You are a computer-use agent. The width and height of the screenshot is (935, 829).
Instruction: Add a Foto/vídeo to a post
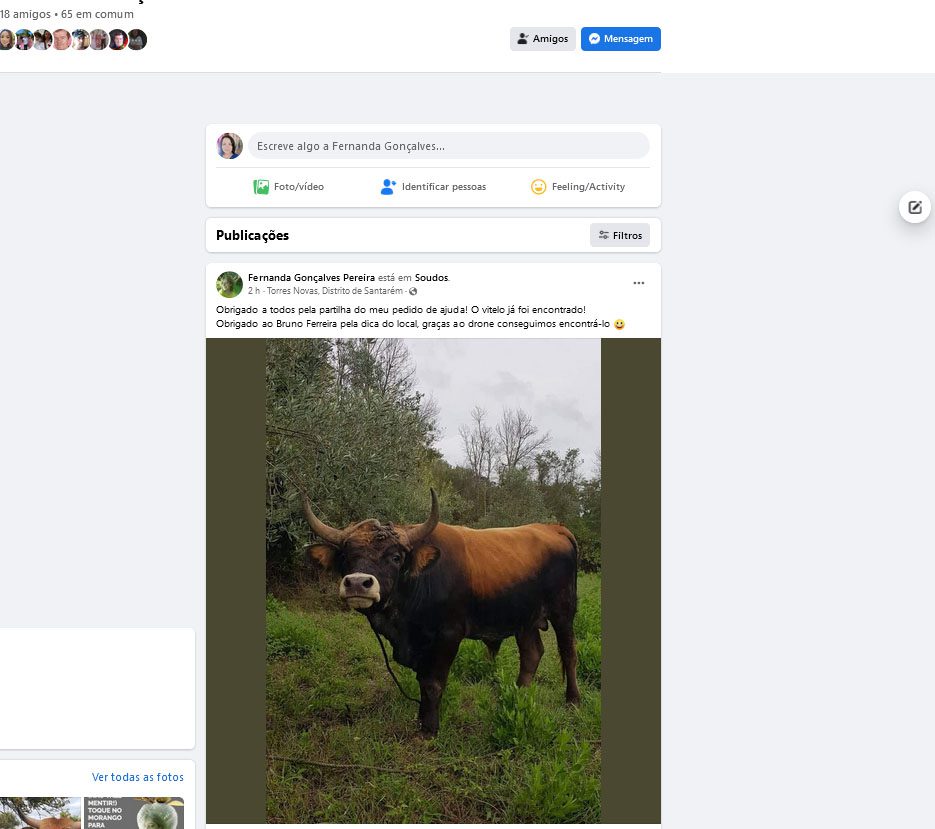tap(288, 187)
